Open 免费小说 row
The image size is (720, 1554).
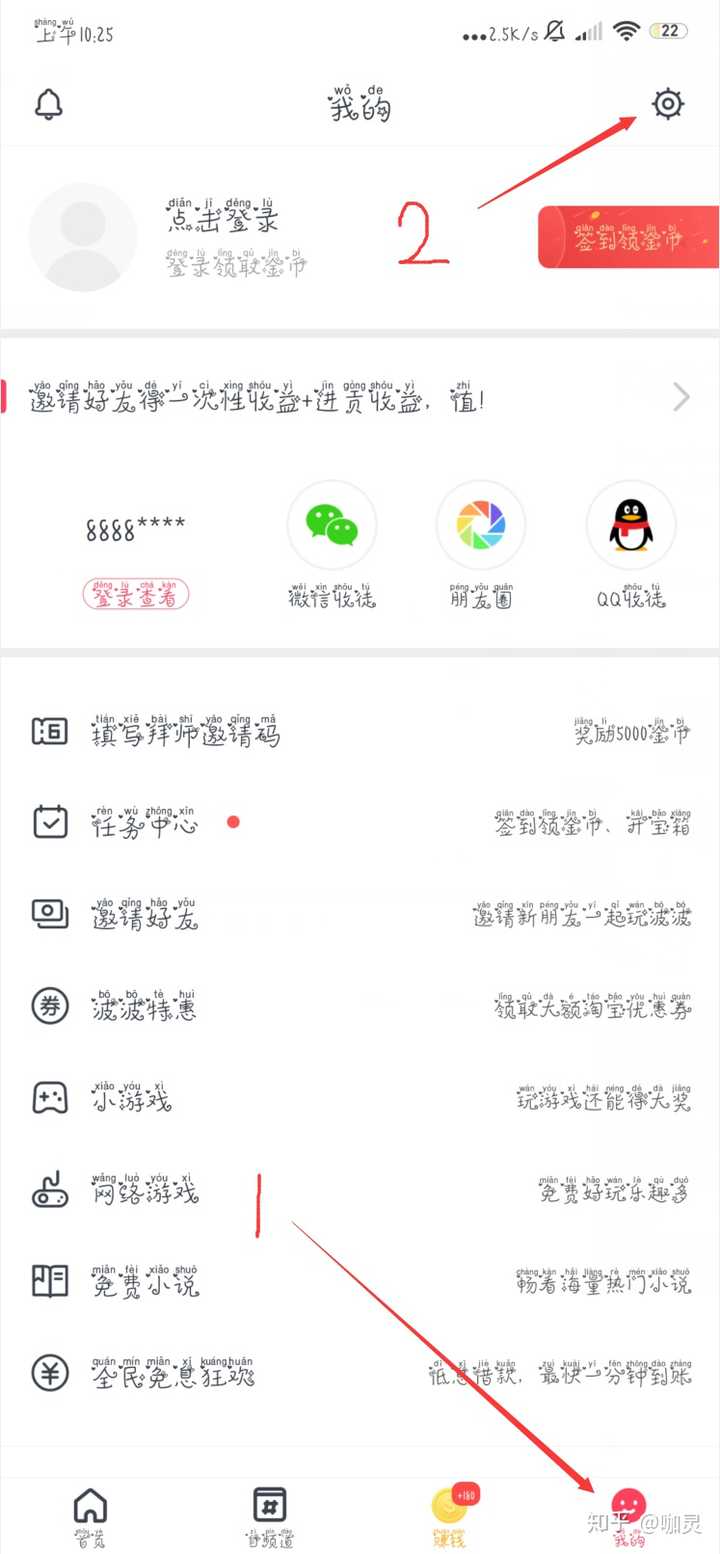tap(145, 1281)
